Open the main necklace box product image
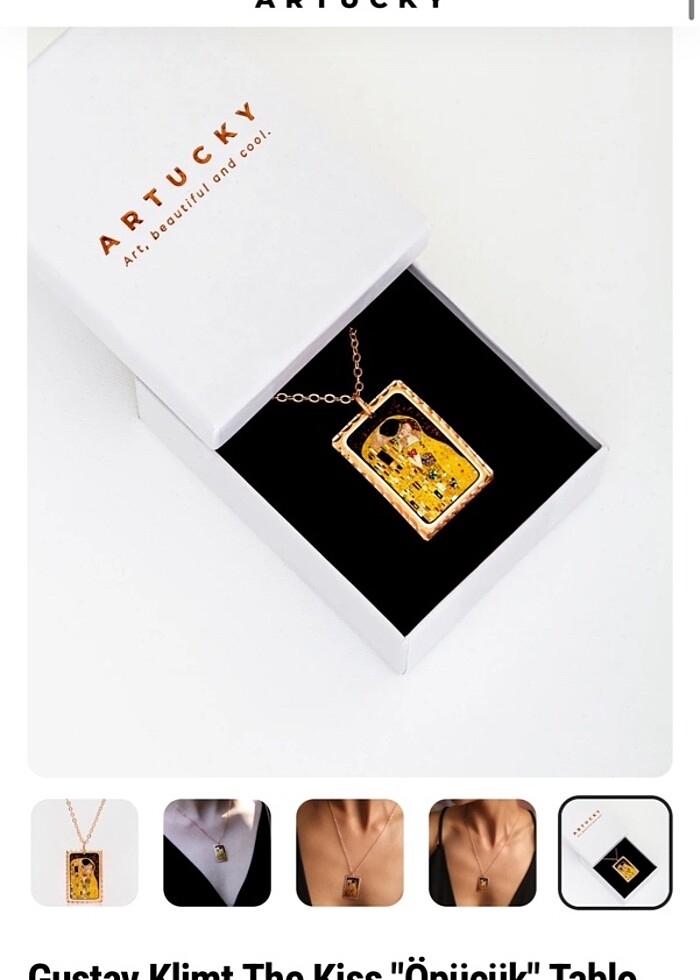 (x=350, y=400)
